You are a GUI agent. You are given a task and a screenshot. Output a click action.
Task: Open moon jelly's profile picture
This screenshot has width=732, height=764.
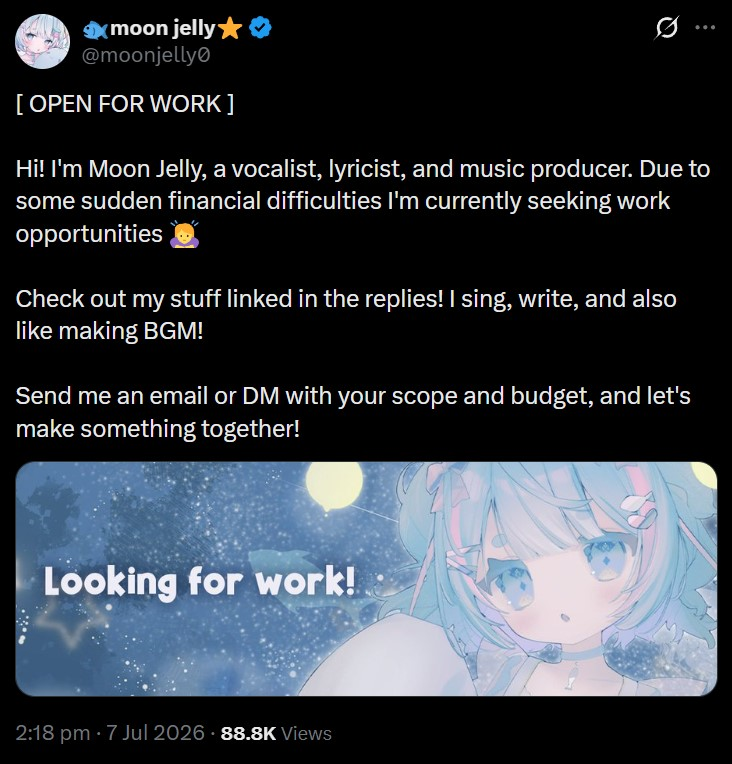43,41
